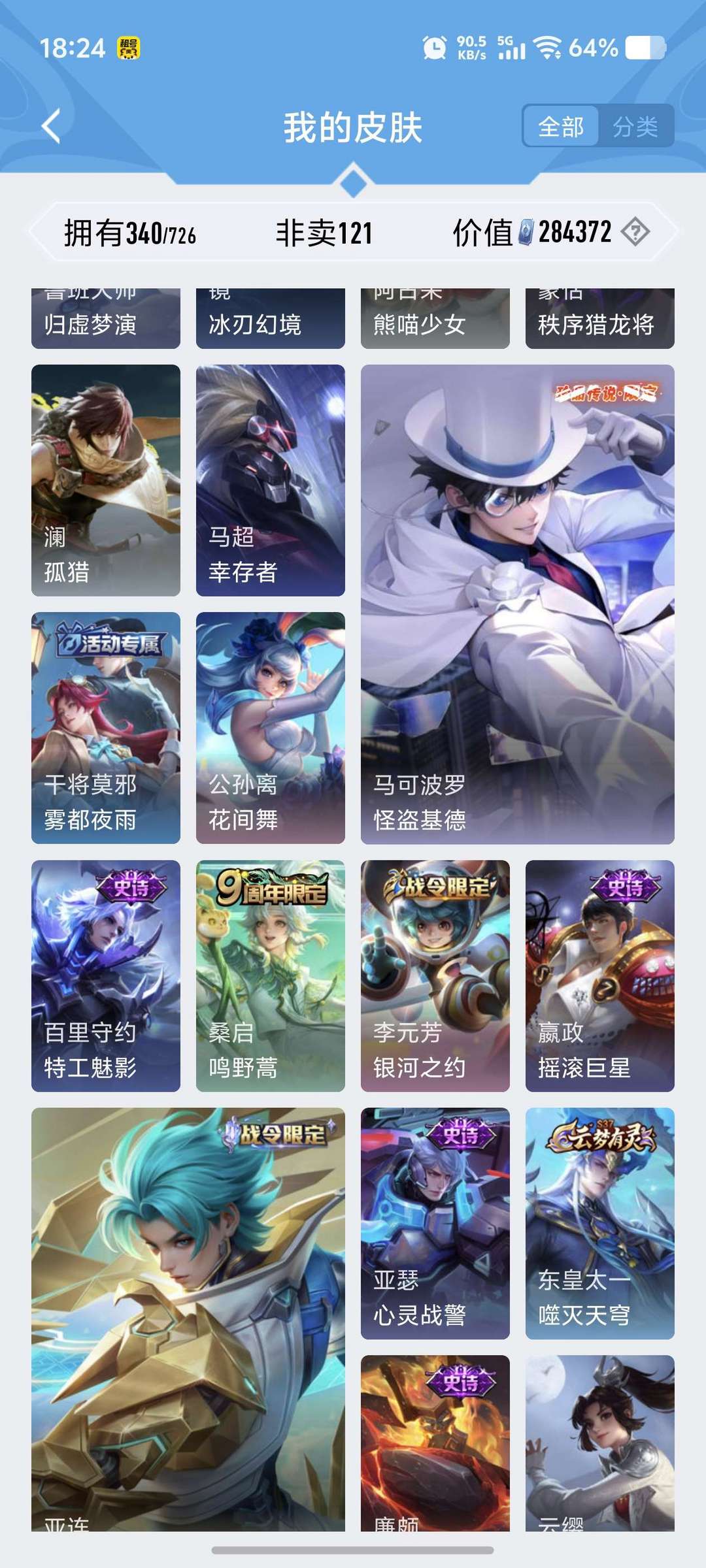The image size is (706, 1568).
Task: Open the 干将莫邪 雾都夜雨 skin
Action: 106,728
